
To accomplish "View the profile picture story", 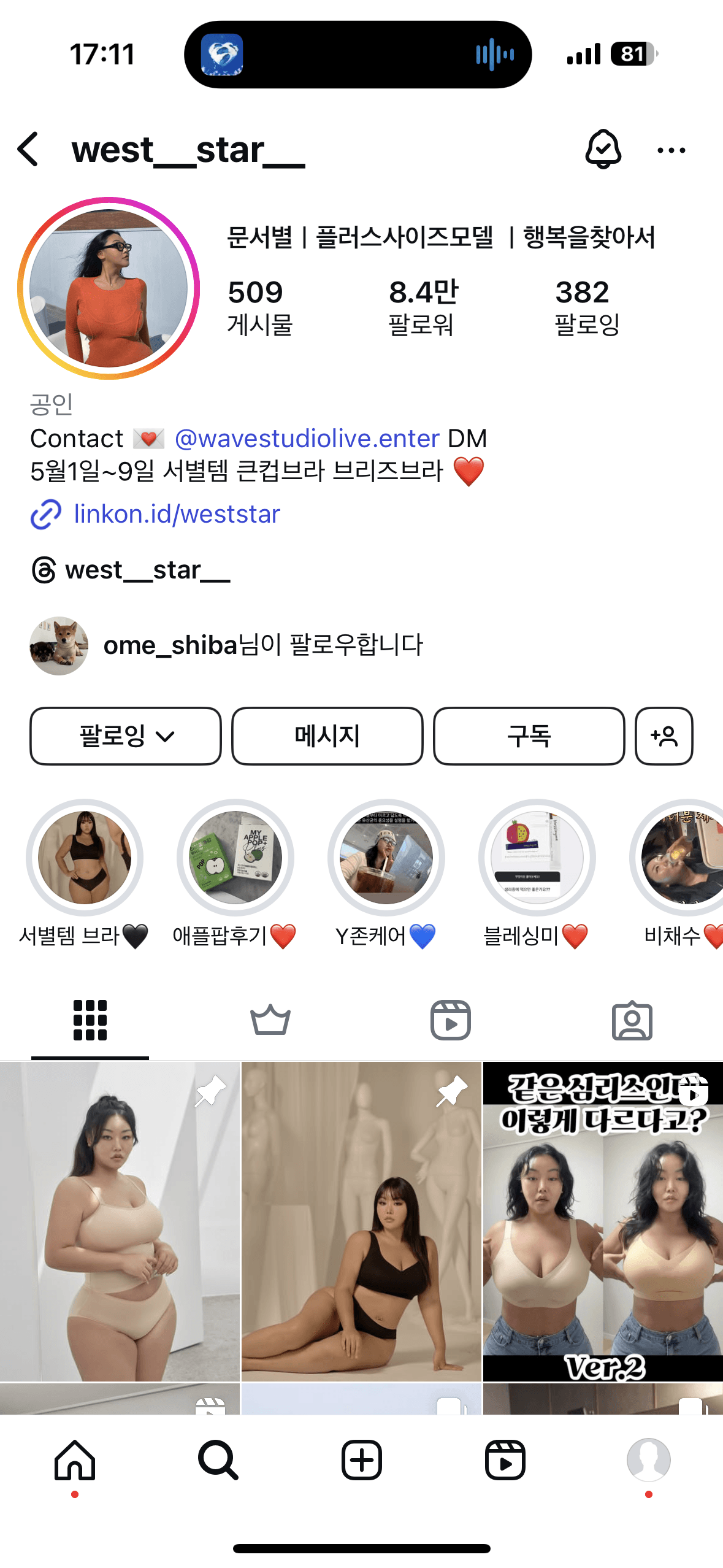I will point(109,288).
